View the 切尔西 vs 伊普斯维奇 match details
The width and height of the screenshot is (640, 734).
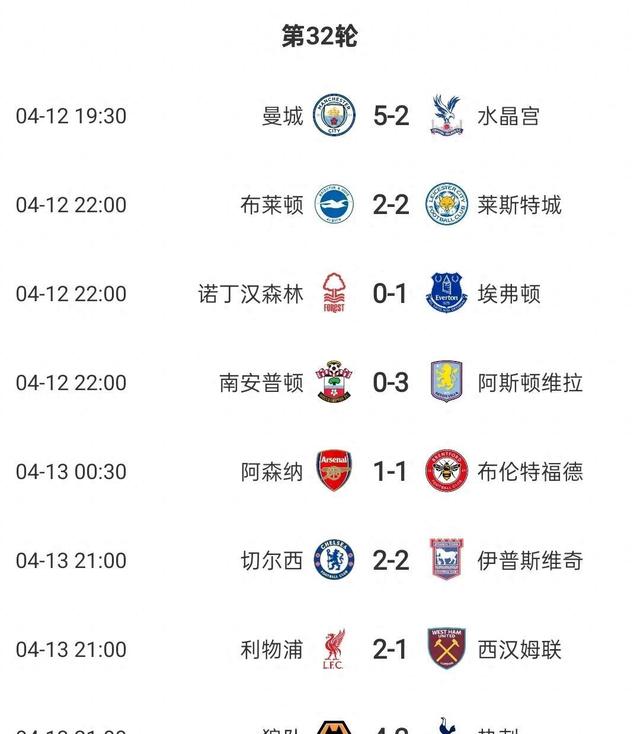pyautogui.click(x=390, y=561)
